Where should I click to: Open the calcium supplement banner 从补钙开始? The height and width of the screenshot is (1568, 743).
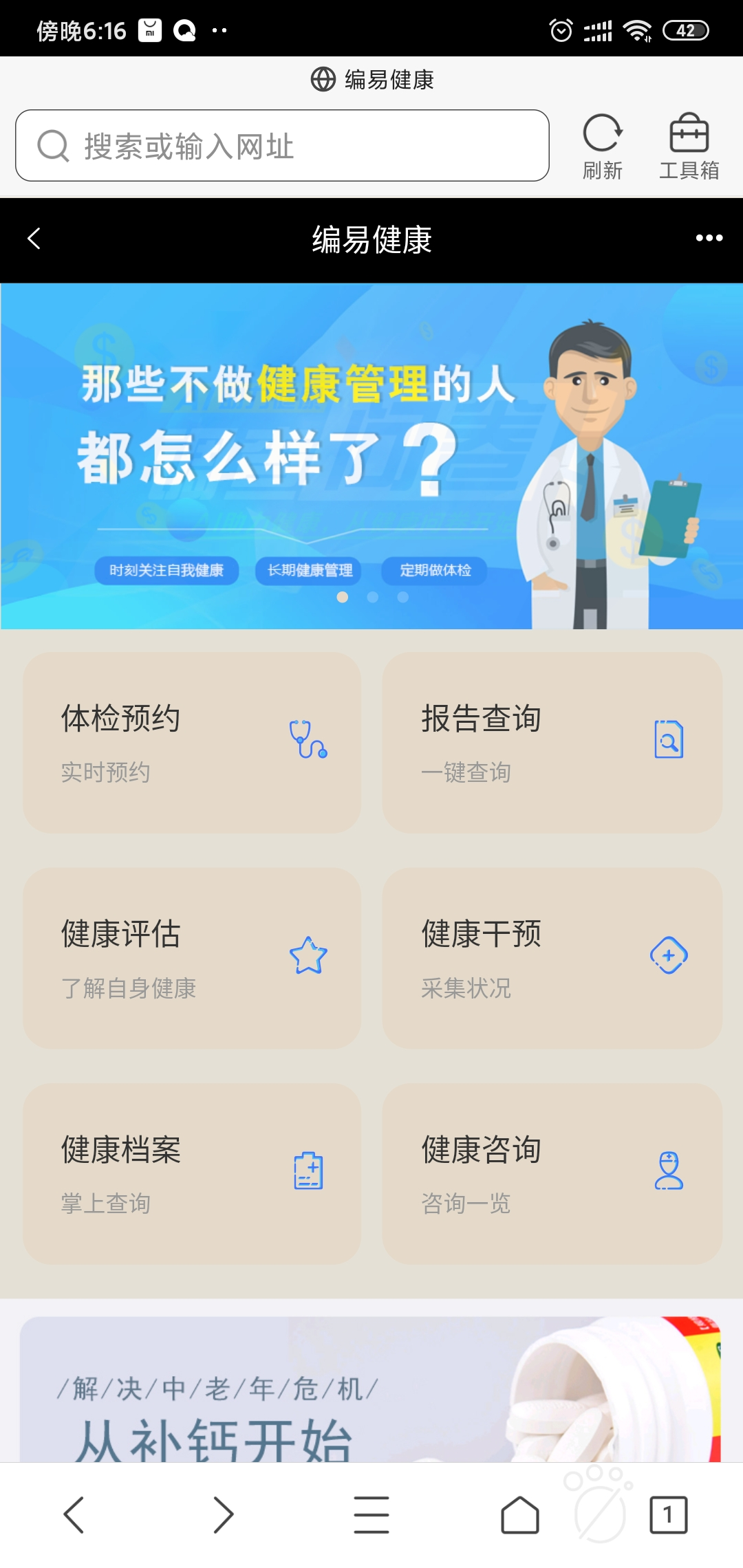370,1389
